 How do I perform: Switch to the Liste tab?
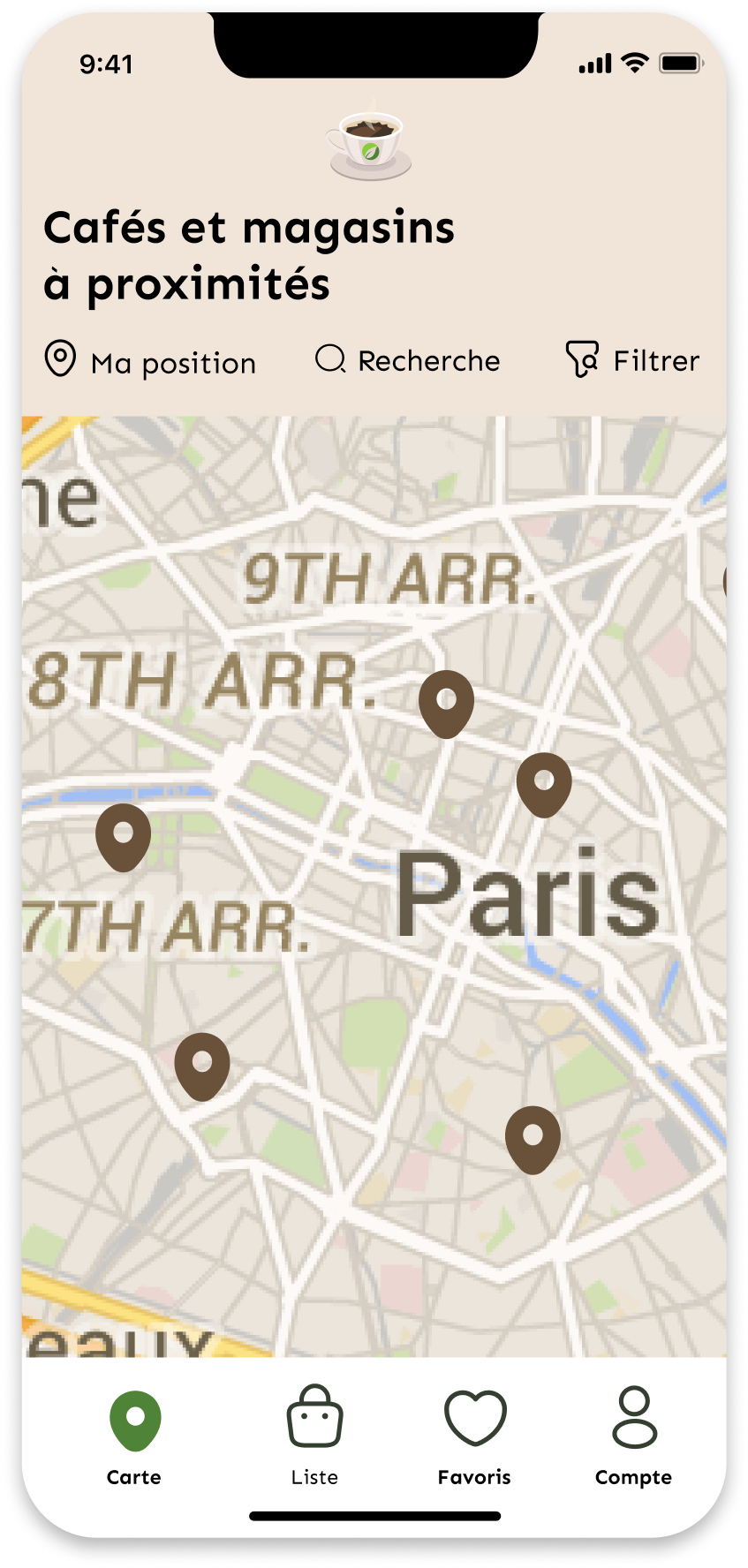[314, 1434]
